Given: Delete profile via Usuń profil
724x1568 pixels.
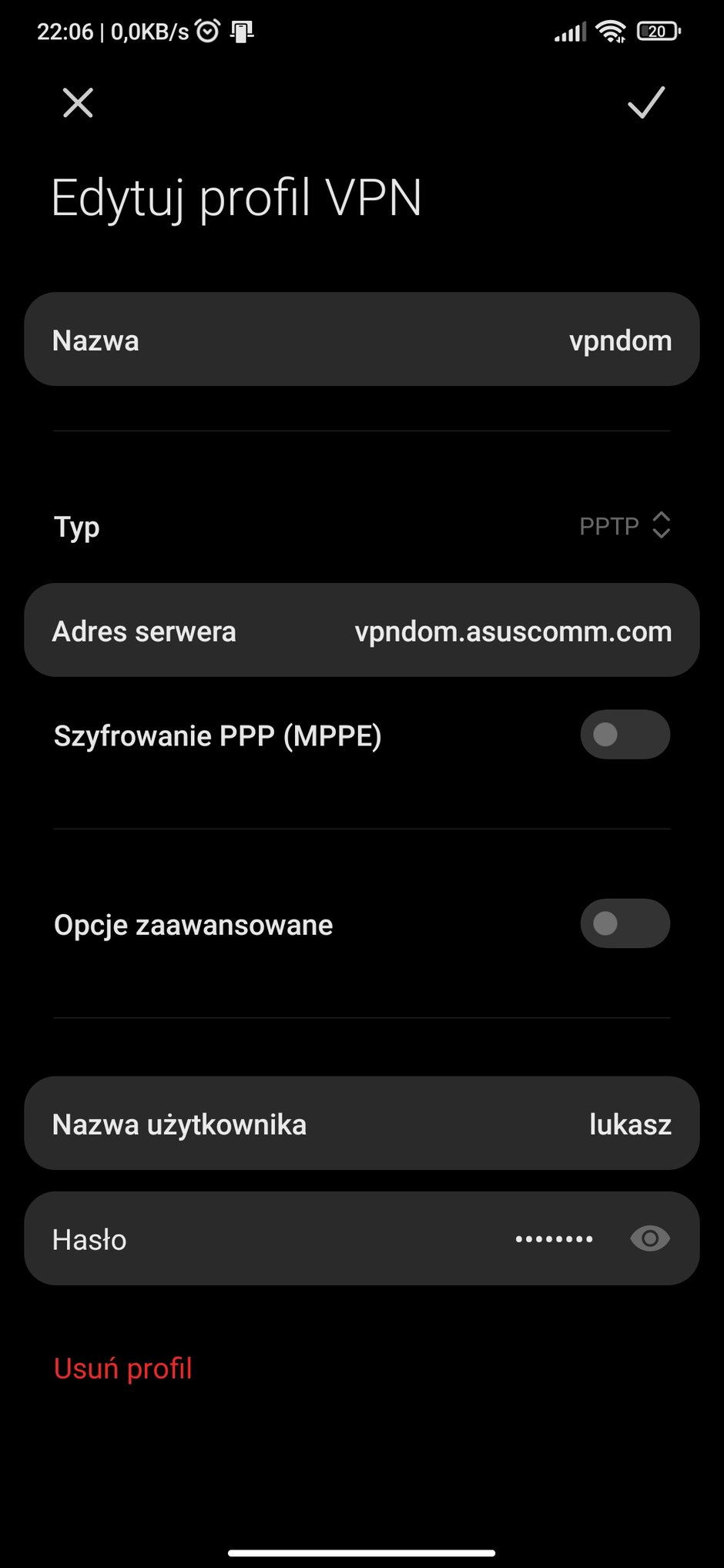Looking at the screenshot, I should click(x=123, y=1369).
